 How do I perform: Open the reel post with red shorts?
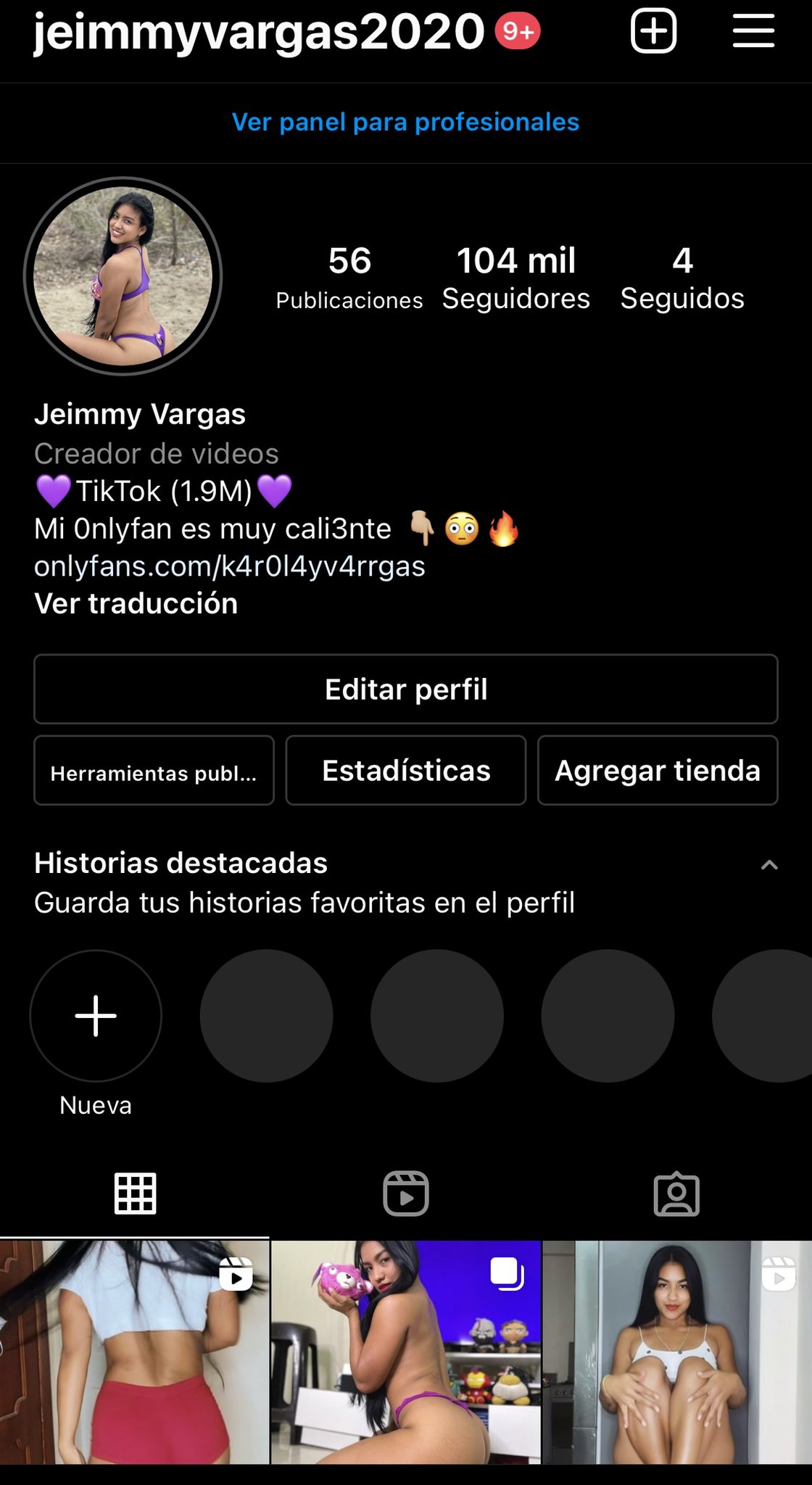pyautogui.click(x=134, y=1352)
